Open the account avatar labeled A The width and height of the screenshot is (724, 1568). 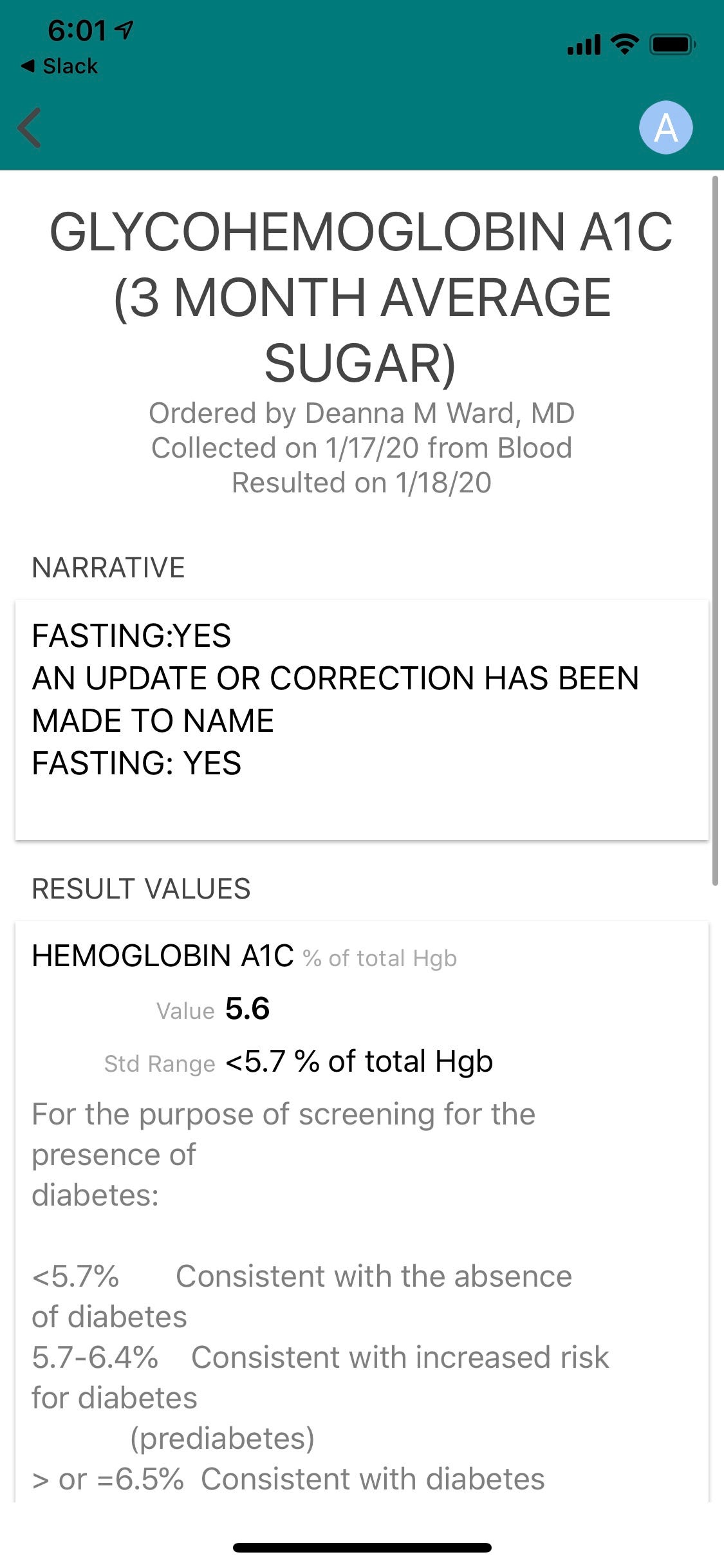click(x=665, y=127)
